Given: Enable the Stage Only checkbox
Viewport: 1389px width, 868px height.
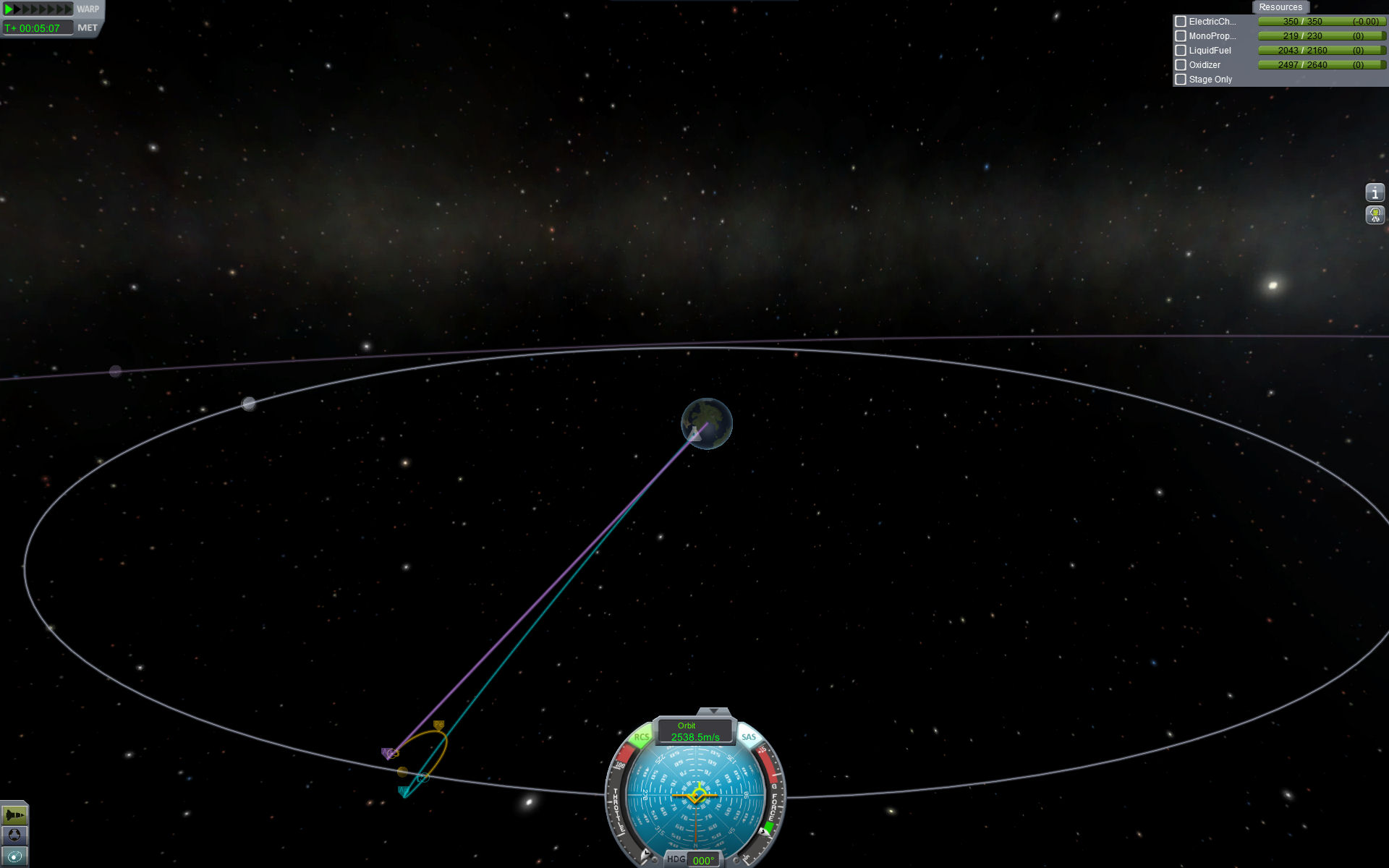Looking at the screenshot, I should point(1181,80).
